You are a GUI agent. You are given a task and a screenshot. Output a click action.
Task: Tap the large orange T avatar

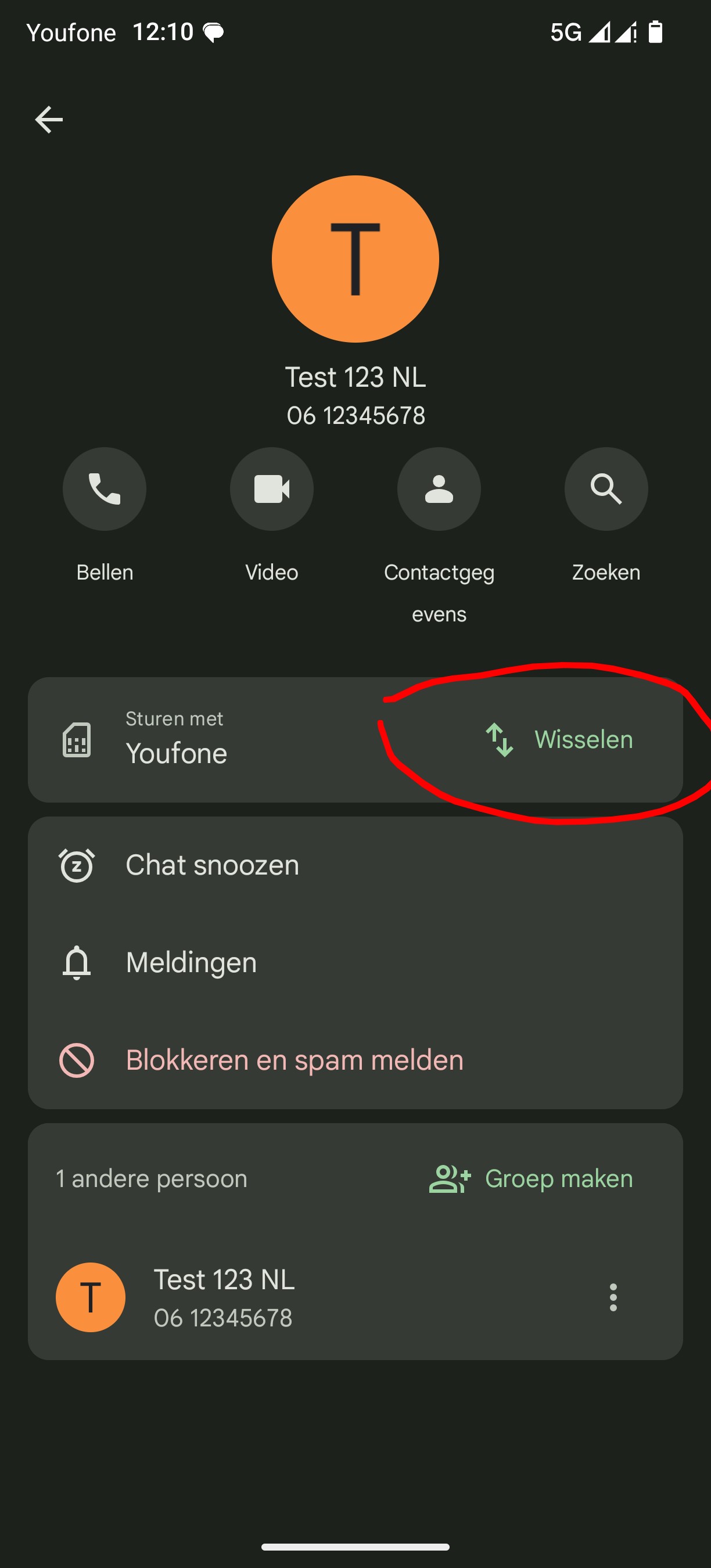(x=355, y=260)
